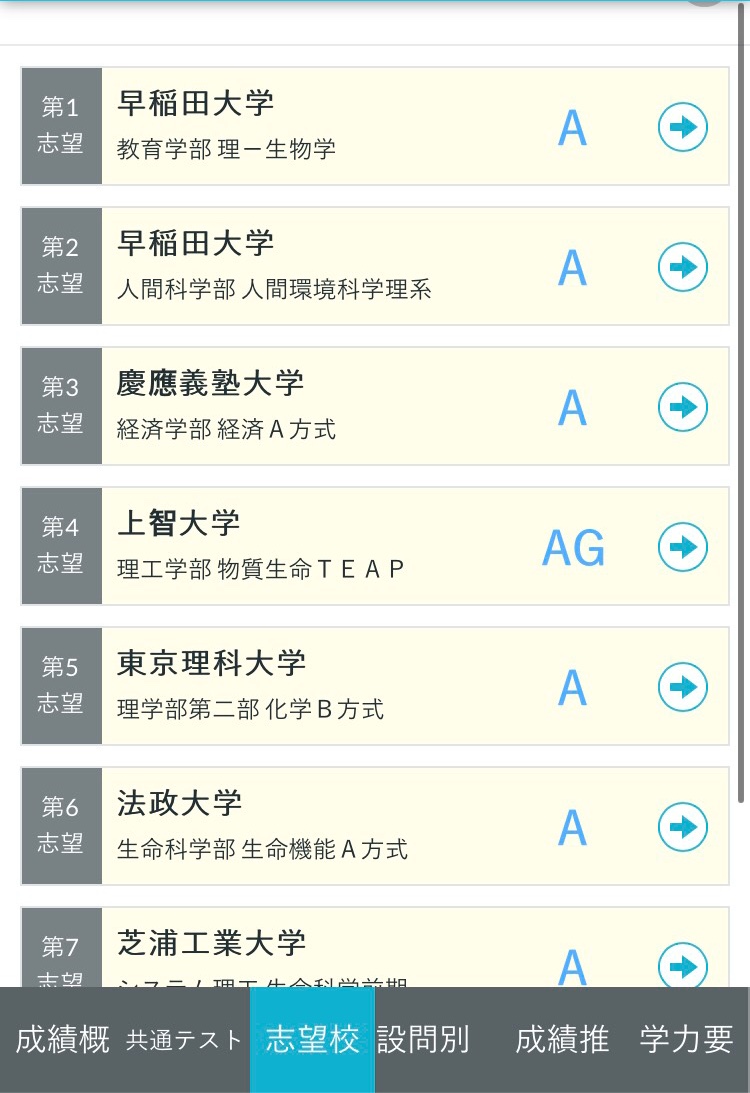The height and width of the screenshot is (1093, 750).
Task: Open arrow for 早稲田大学 人間科学部 人間環境科学理系
Action: pyautogui.click(x=683, y=267)
